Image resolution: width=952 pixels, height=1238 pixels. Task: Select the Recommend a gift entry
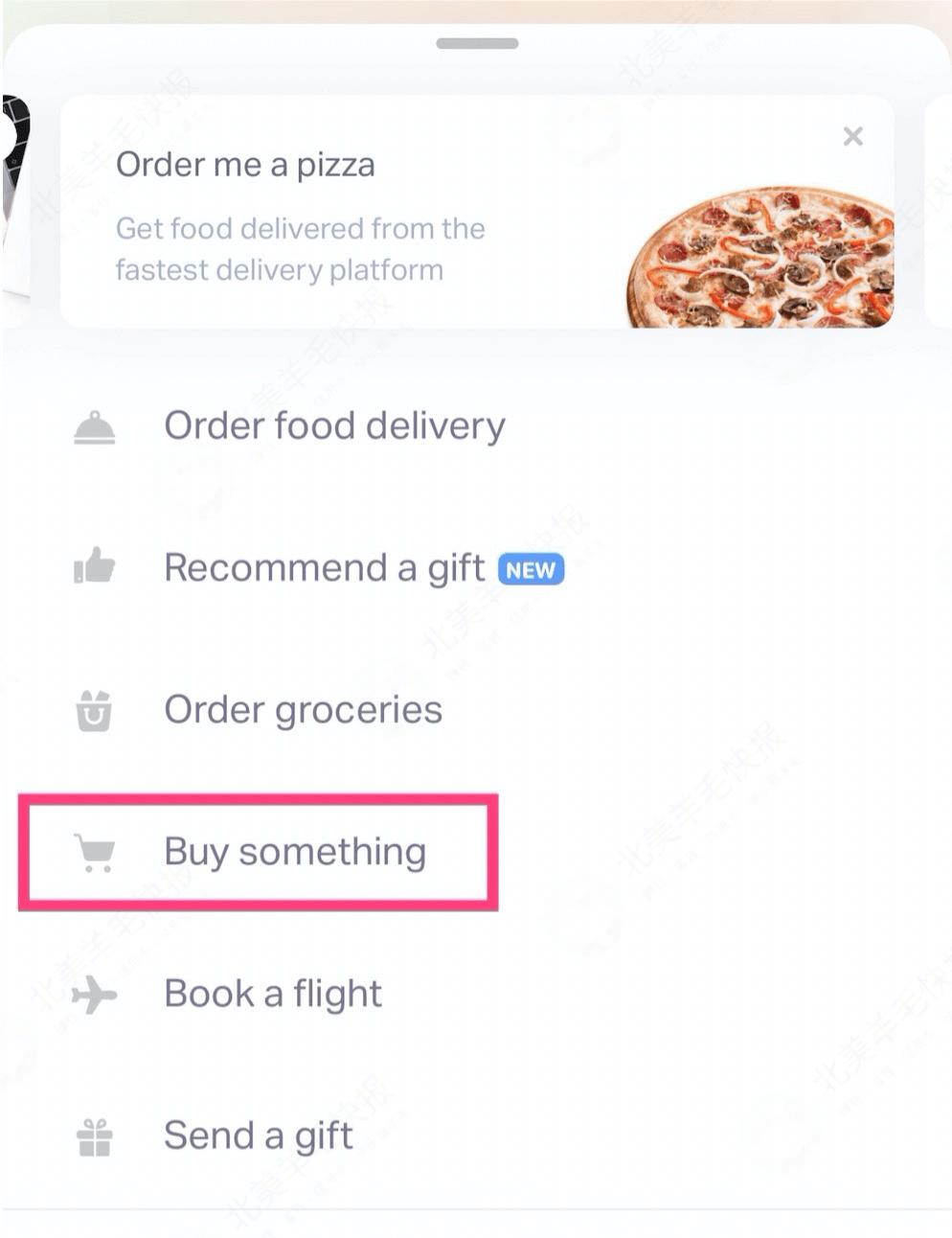325,567
